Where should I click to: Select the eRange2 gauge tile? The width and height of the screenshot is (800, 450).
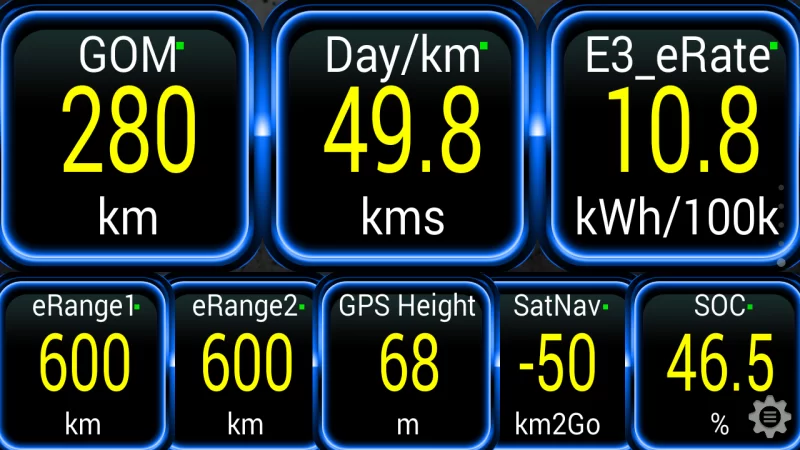point(245,362)
